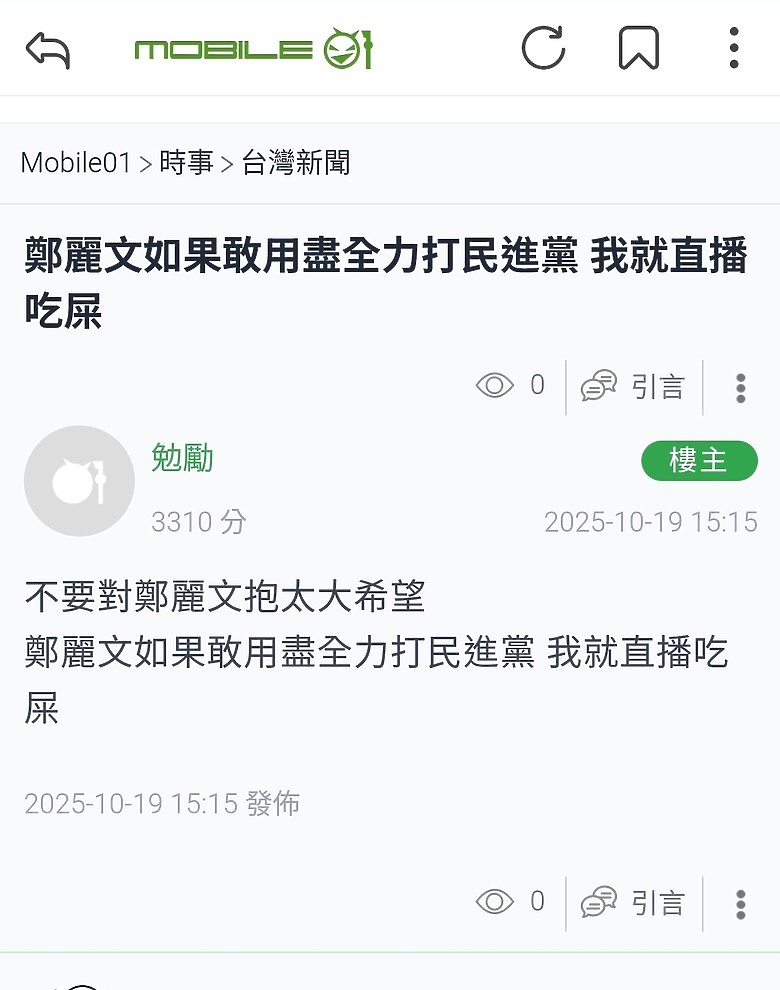
Task: Open the Mobile01 breadcrumb link
Action: [76, 163]
